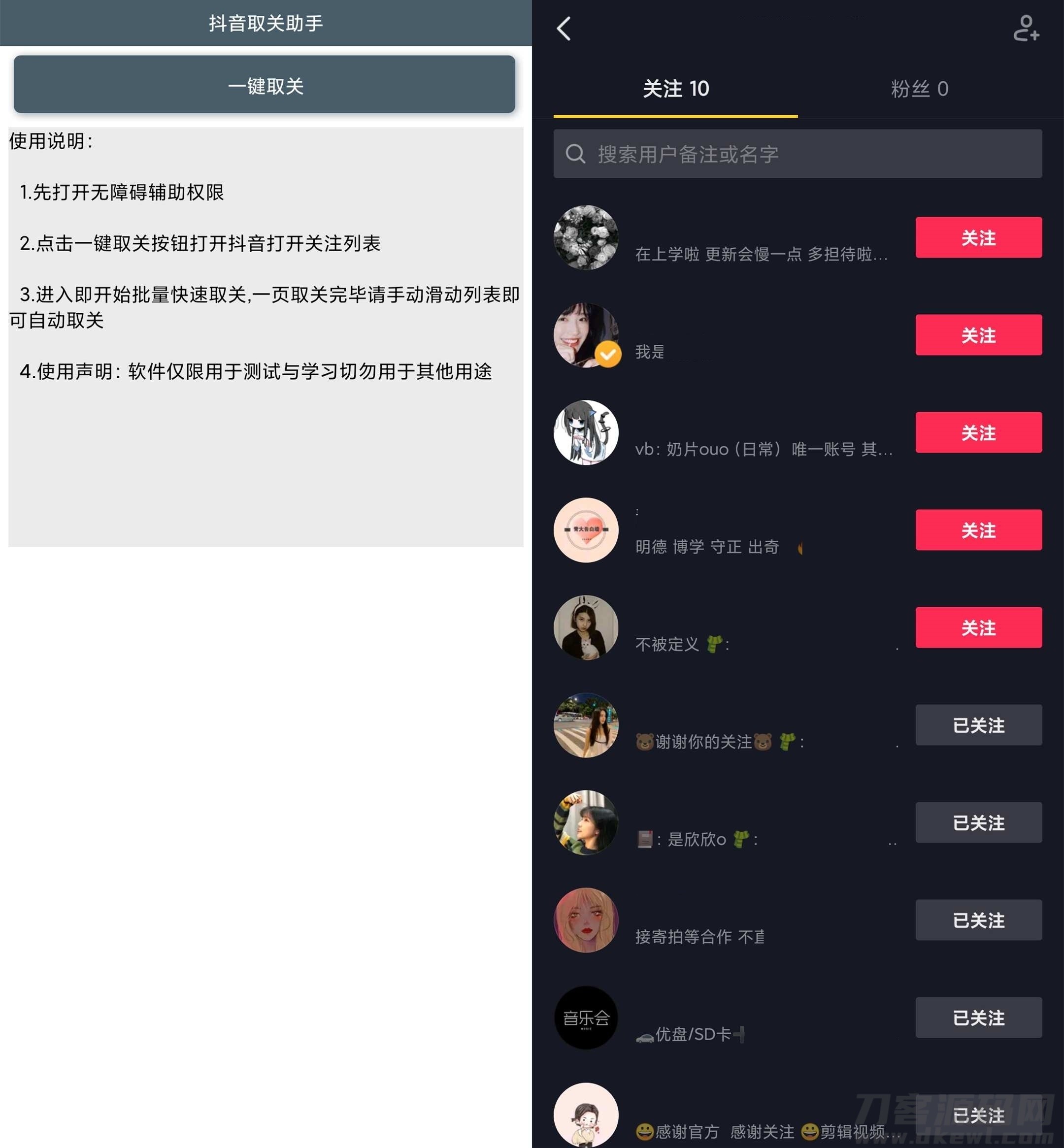The height and width of the screenshot is (1148, 1064).
Task: Follow the user with 在上学啦 bio
Action: (x=978, y=237)
